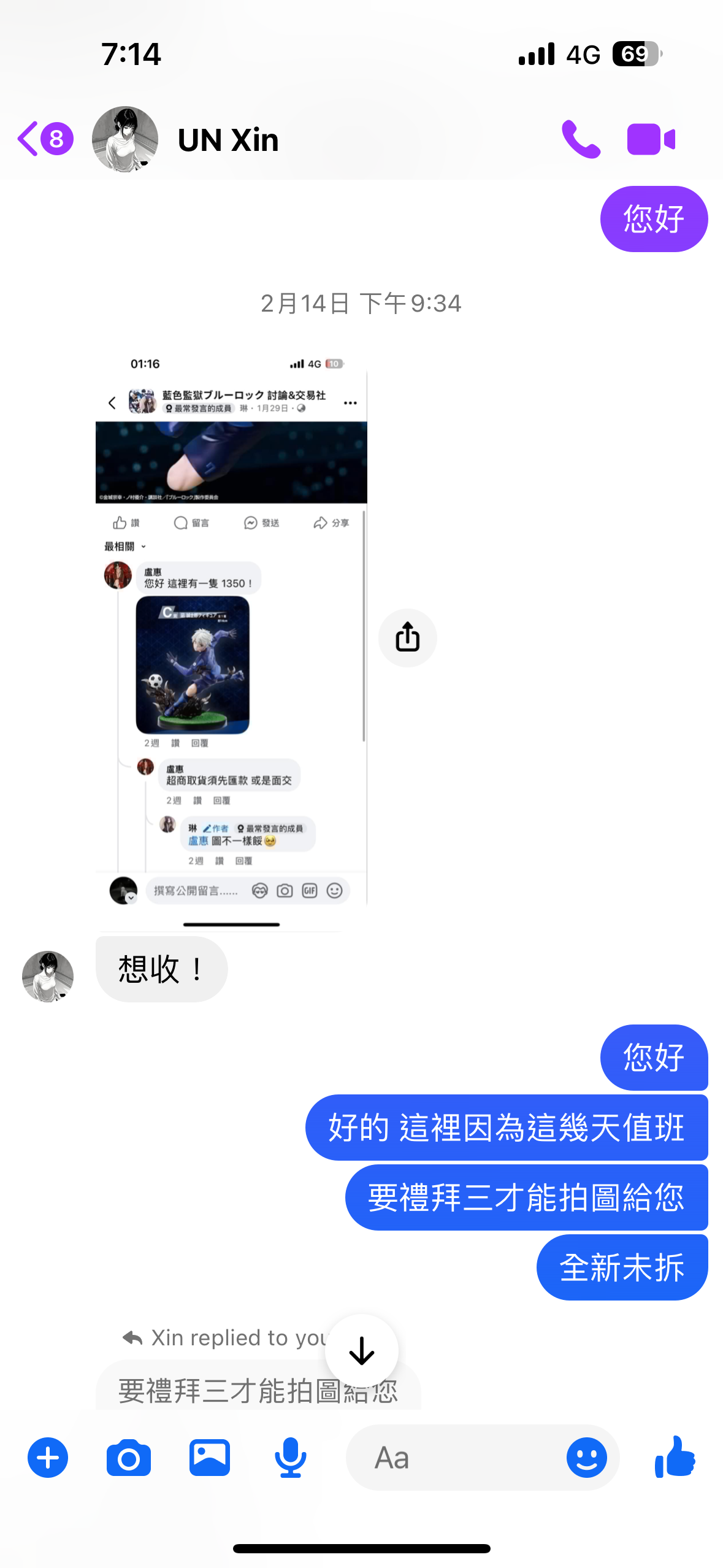Send a thumbs-up like
723x1568 pixels.
pyautogui.click(x=675, y=1458)
